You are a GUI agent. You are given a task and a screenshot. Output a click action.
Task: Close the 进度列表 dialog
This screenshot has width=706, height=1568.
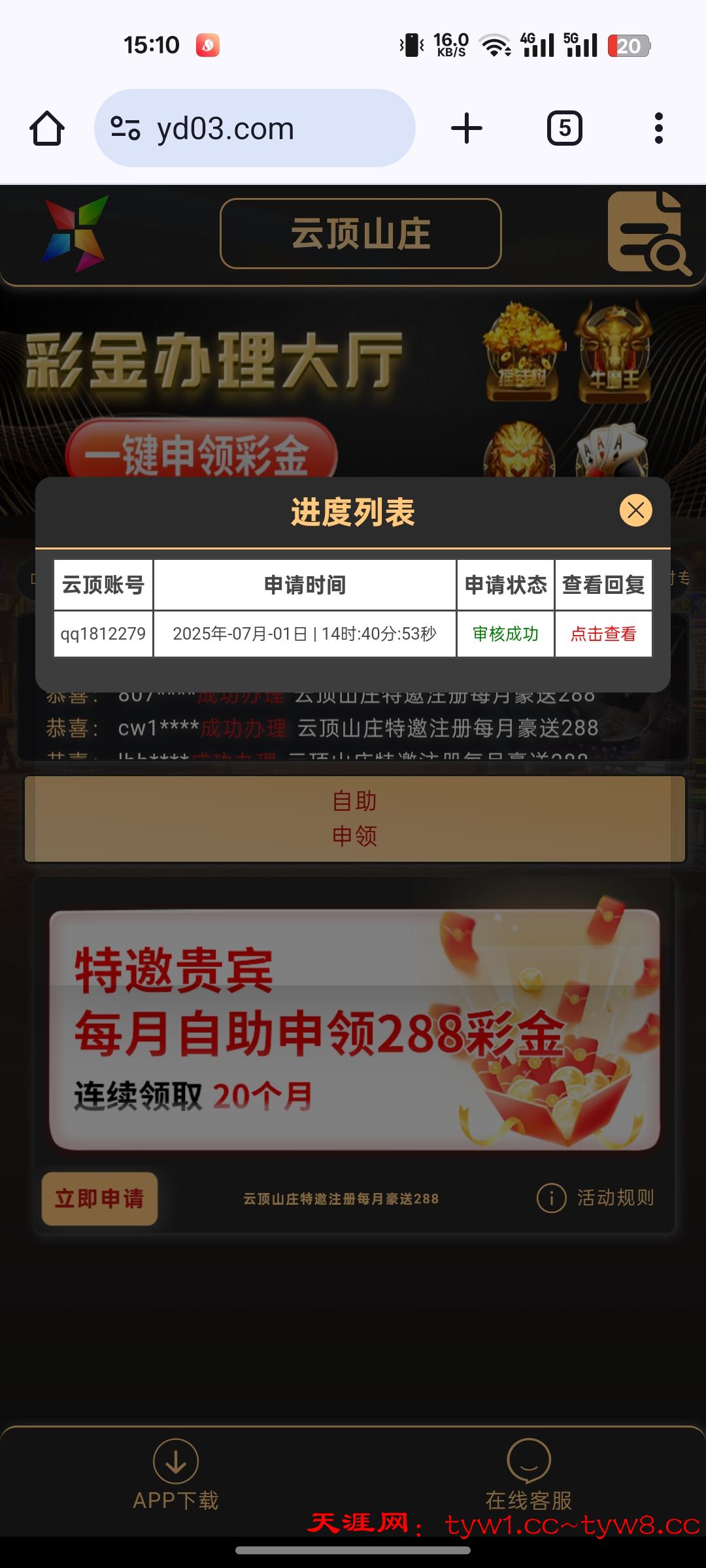635,510
